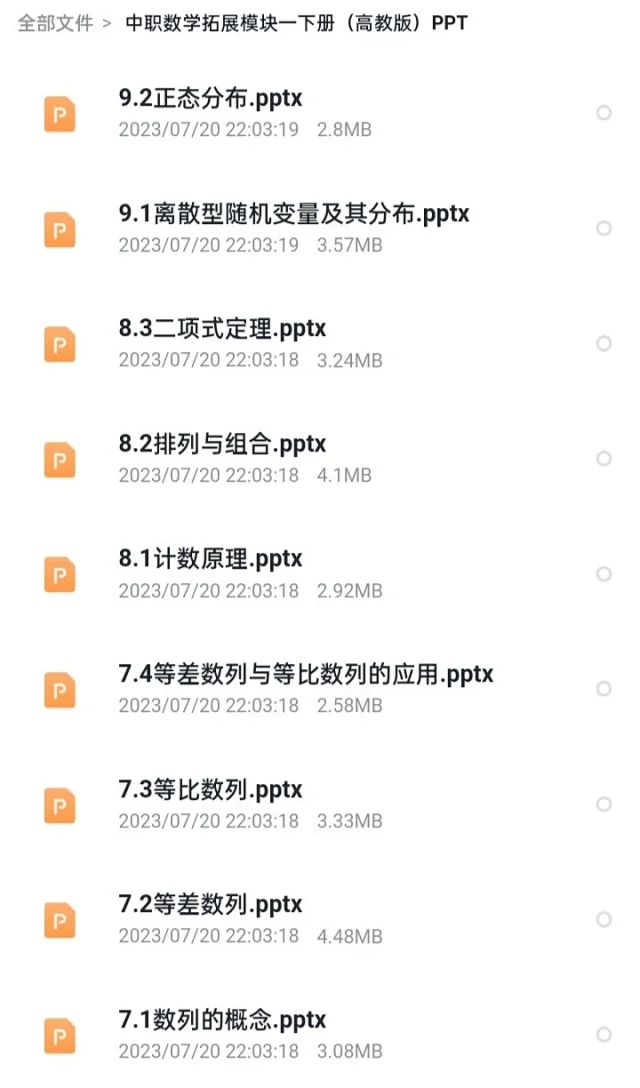Open the 8.3二项式定理.pptx file
The height and width of the screenshot is (1088, 640).
[320, 343]
